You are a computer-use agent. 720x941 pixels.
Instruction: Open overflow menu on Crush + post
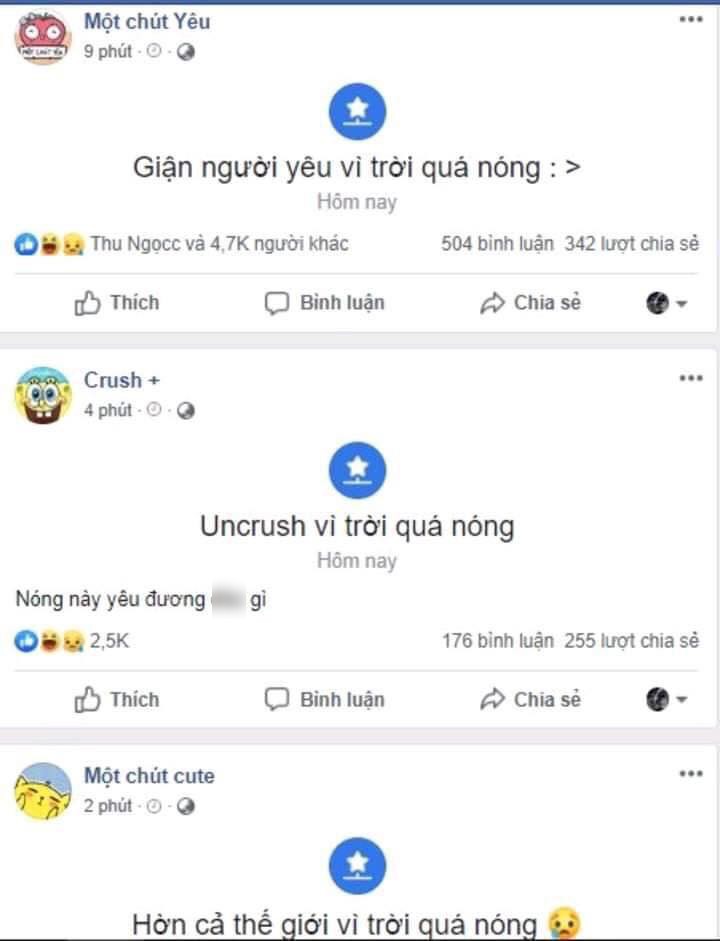[690, 379]
